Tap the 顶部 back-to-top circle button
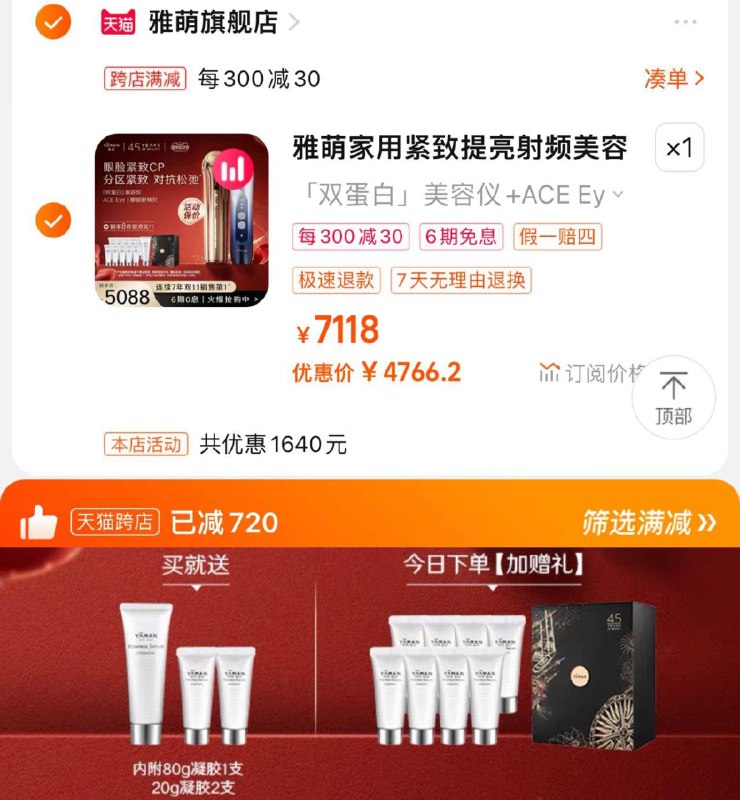The width and height of the screenshot is (740, 800). (x=676, y=398)
